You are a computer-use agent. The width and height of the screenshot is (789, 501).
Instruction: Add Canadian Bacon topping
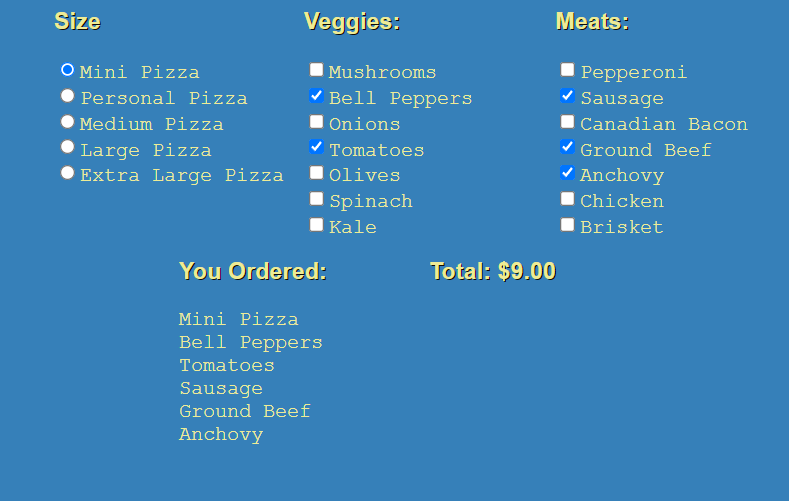point(567,122)
